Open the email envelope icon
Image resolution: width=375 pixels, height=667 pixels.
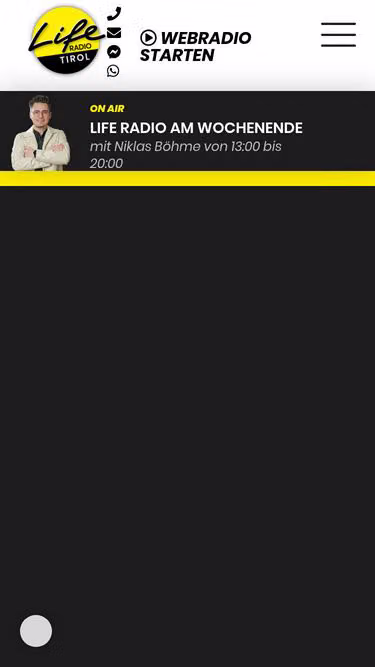pos(114,33)
